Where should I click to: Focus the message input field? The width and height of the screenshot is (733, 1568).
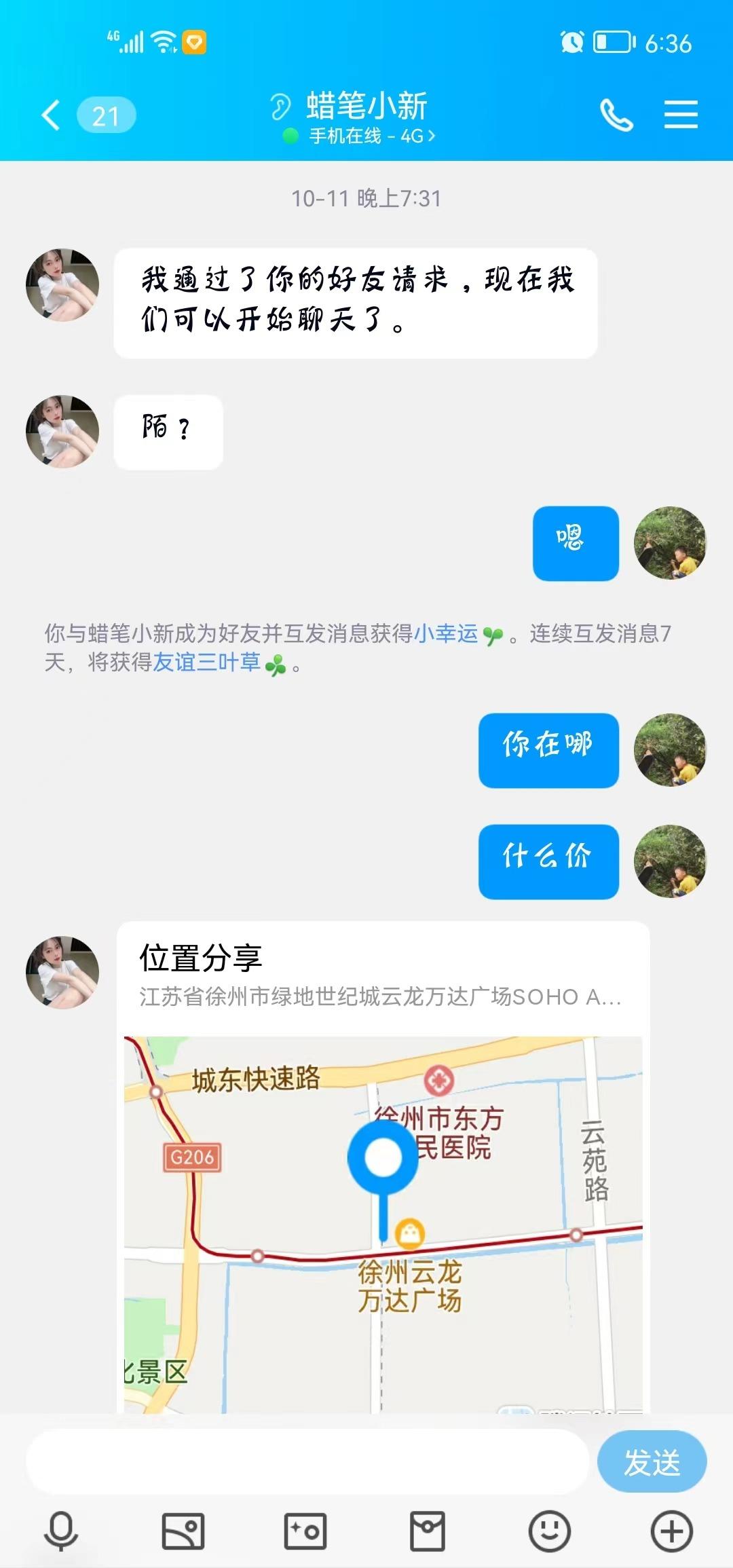point(307,1462)
